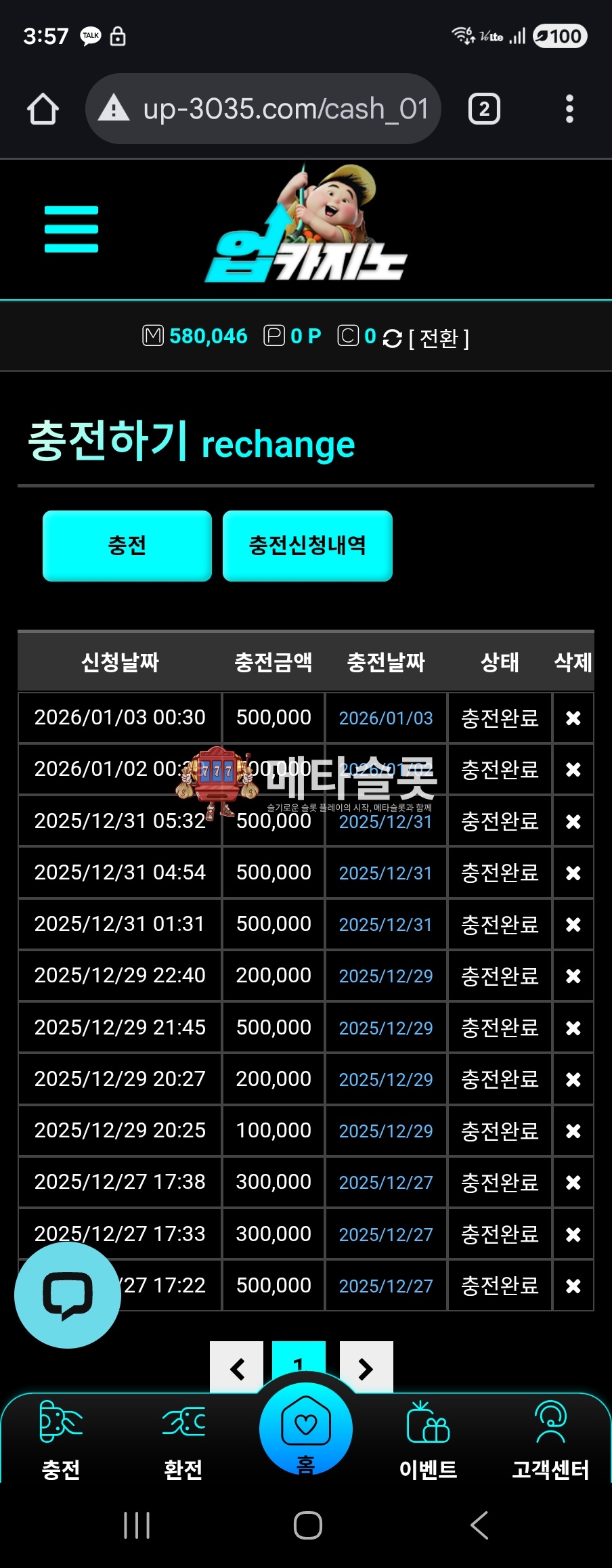612x1568 pixels.
Task: Open the 고객센터 tab
Action: click(x=550, y=1439)
